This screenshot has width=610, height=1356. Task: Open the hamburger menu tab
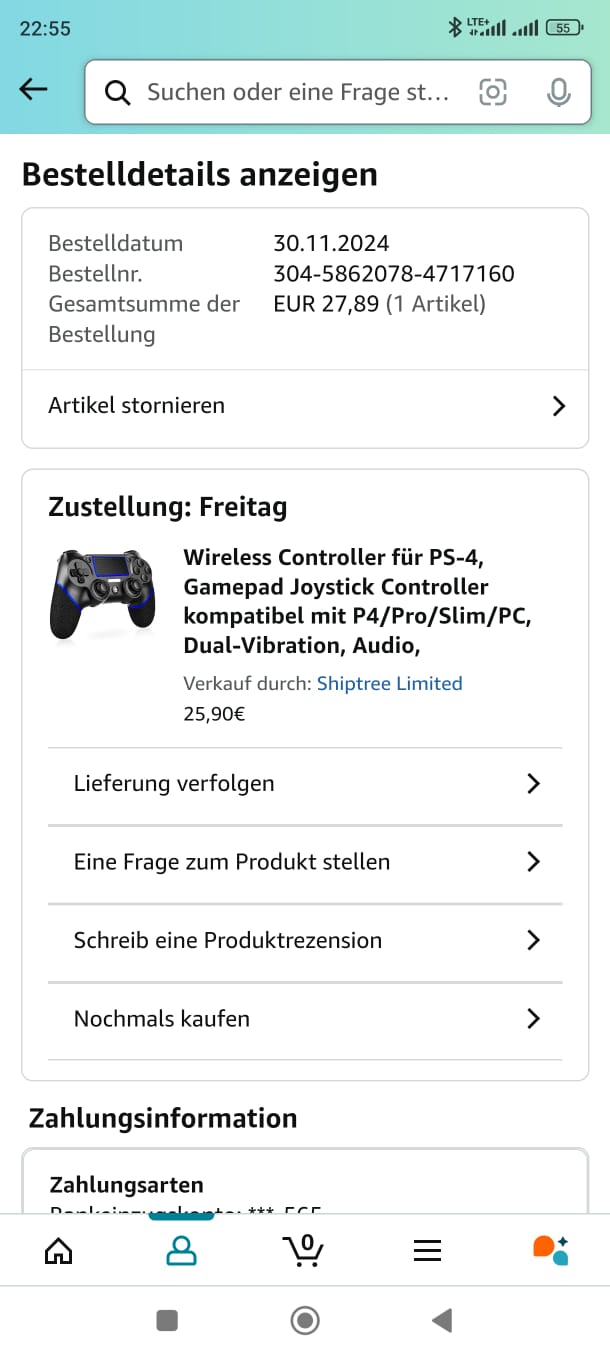pos(427,1250)
